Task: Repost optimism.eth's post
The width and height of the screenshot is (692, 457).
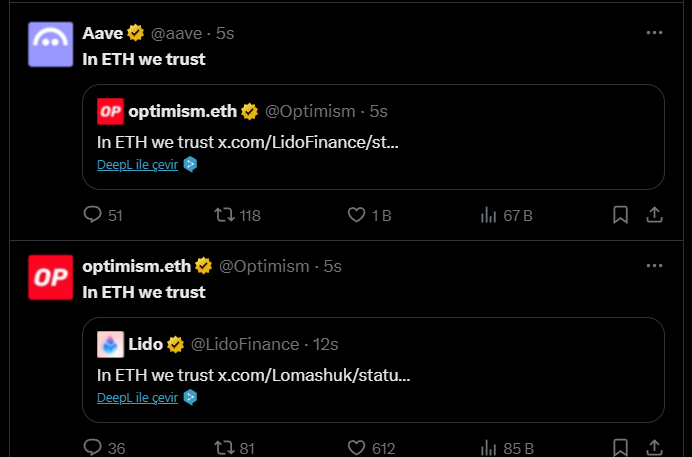Action: pos(227,447)
